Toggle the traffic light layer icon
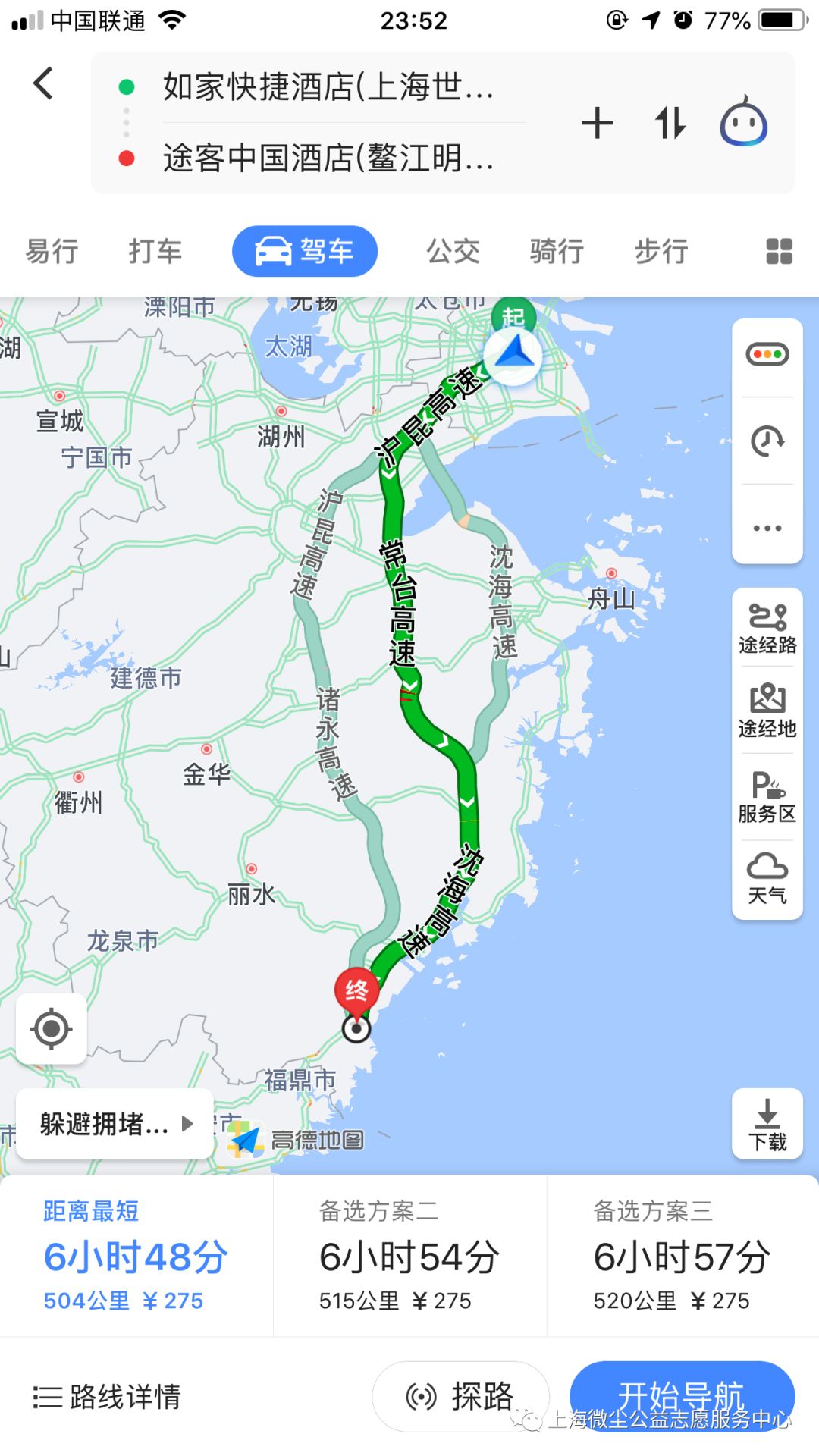This screenshot has height=1456, width=819. pos(767,354)
